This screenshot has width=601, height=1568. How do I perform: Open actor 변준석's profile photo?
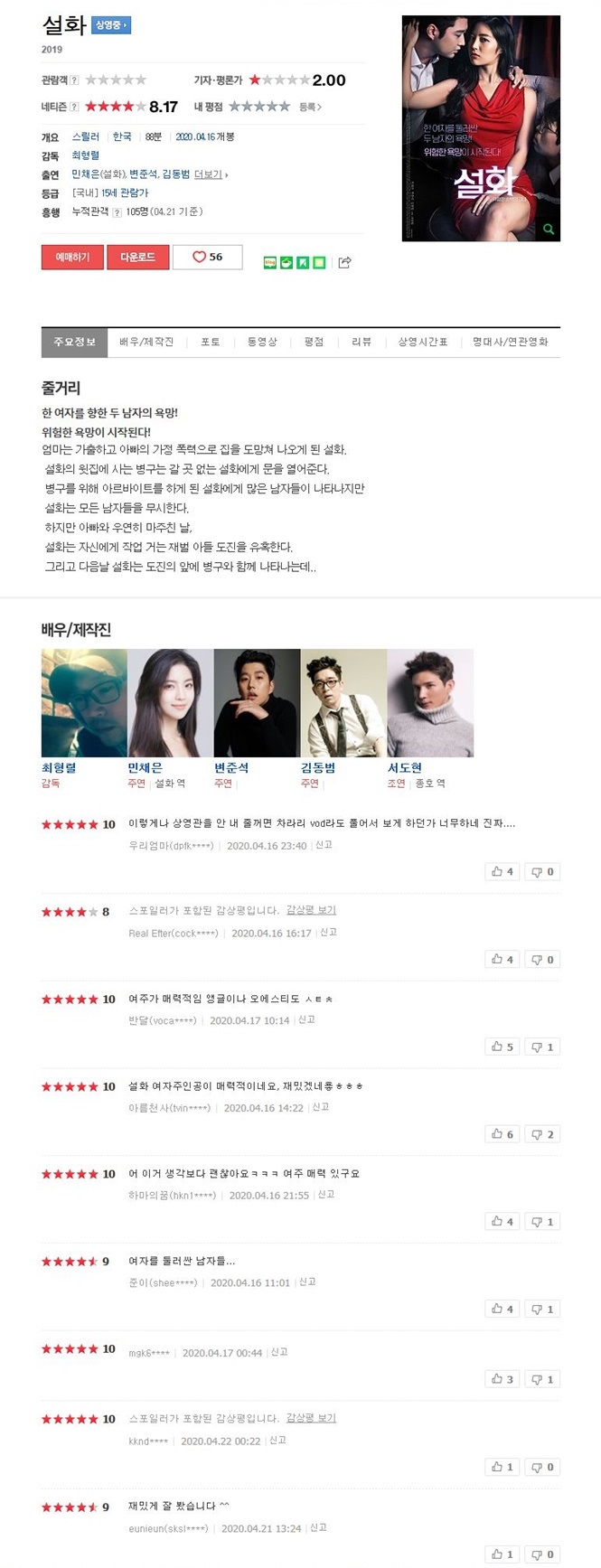pos(257,702)
